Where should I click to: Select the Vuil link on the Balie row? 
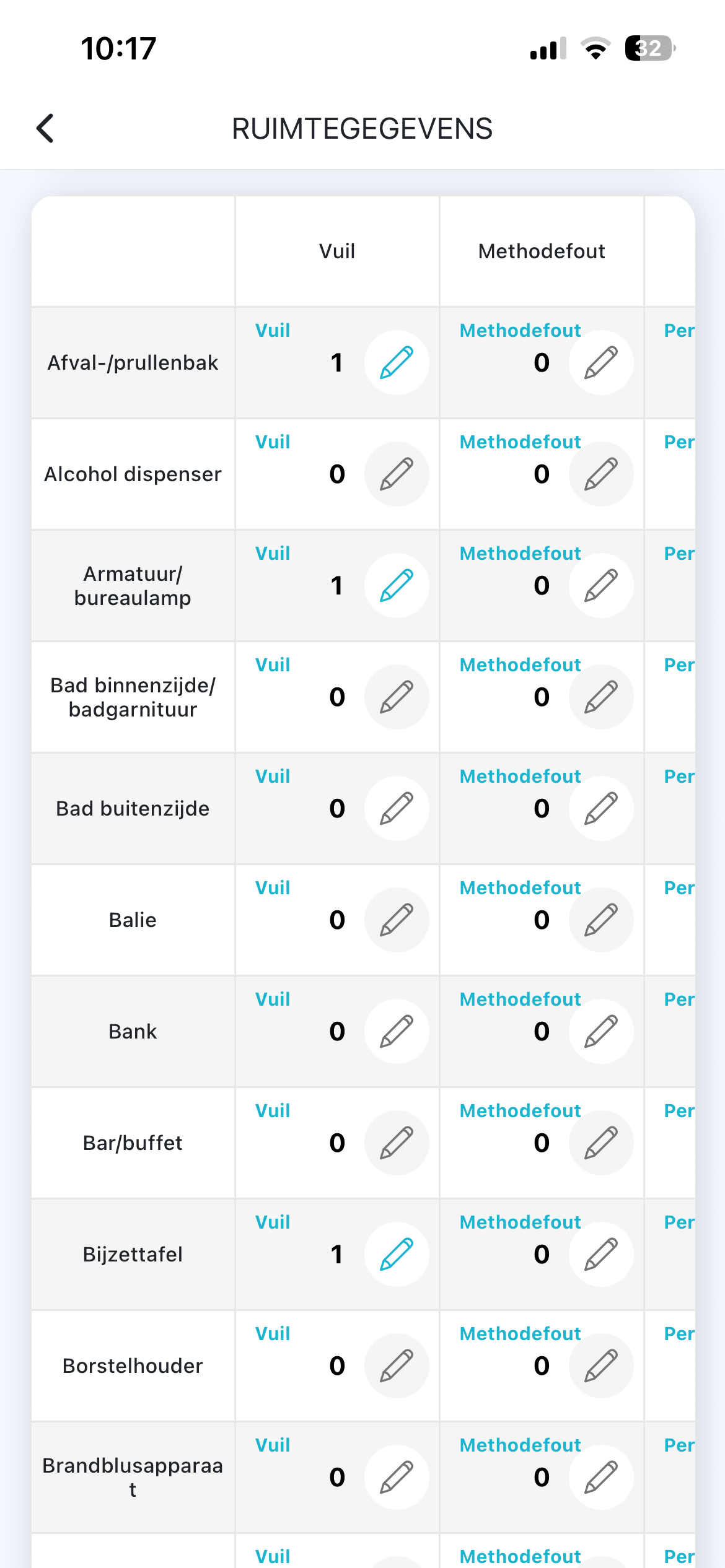pyautogui.click(x=273, y=887)
